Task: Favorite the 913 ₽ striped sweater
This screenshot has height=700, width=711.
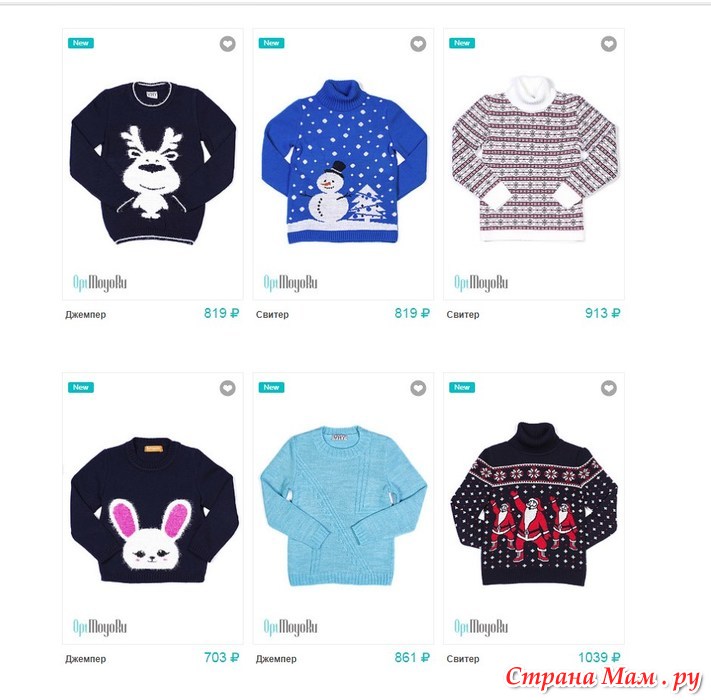Action: click(608, 44)
